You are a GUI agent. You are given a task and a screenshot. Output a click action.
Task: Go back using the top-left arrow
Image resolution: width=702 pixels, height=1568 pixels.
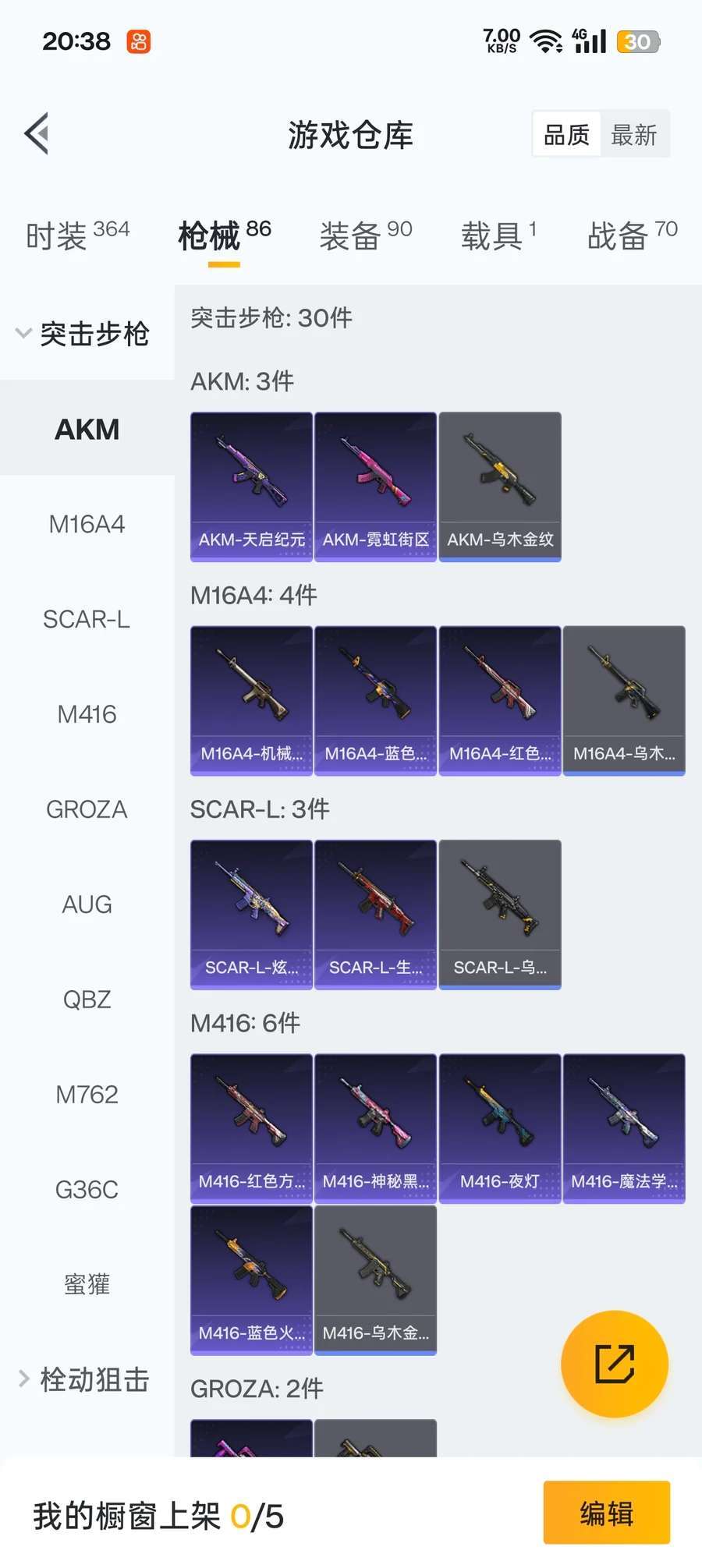(37, 133)
